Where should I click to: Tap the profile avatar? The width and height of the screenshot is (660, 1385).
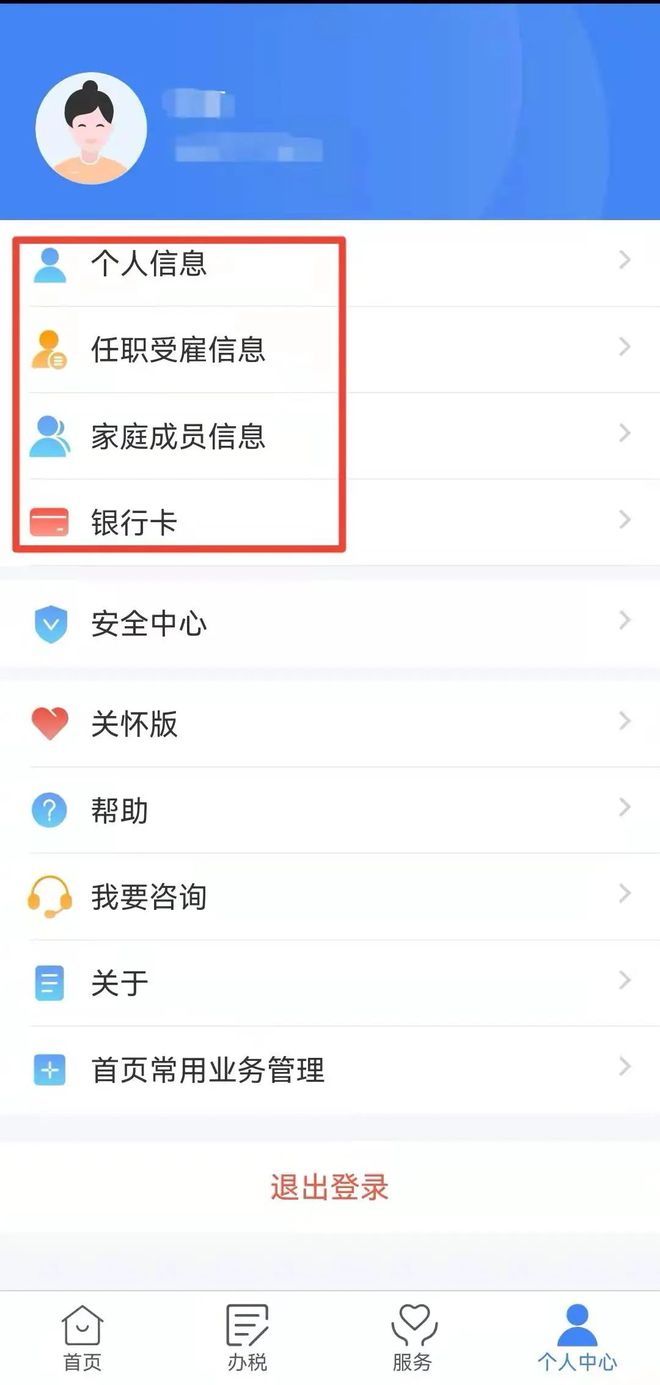[91, 128]
